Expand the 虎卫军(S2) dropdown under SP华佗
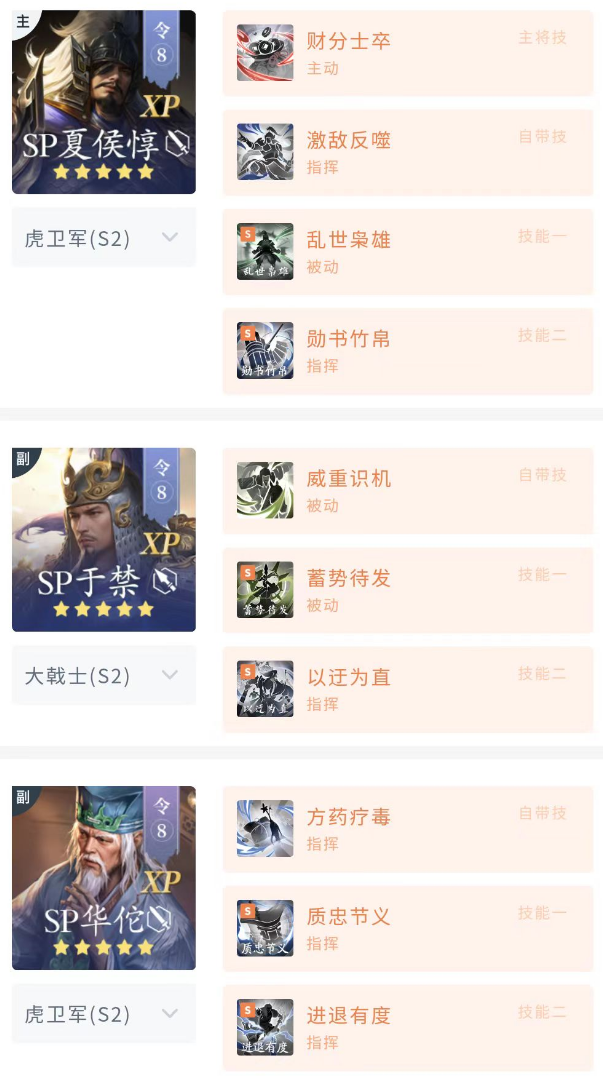Viewport: 603px width, 1076px height. coord(104,1014)
